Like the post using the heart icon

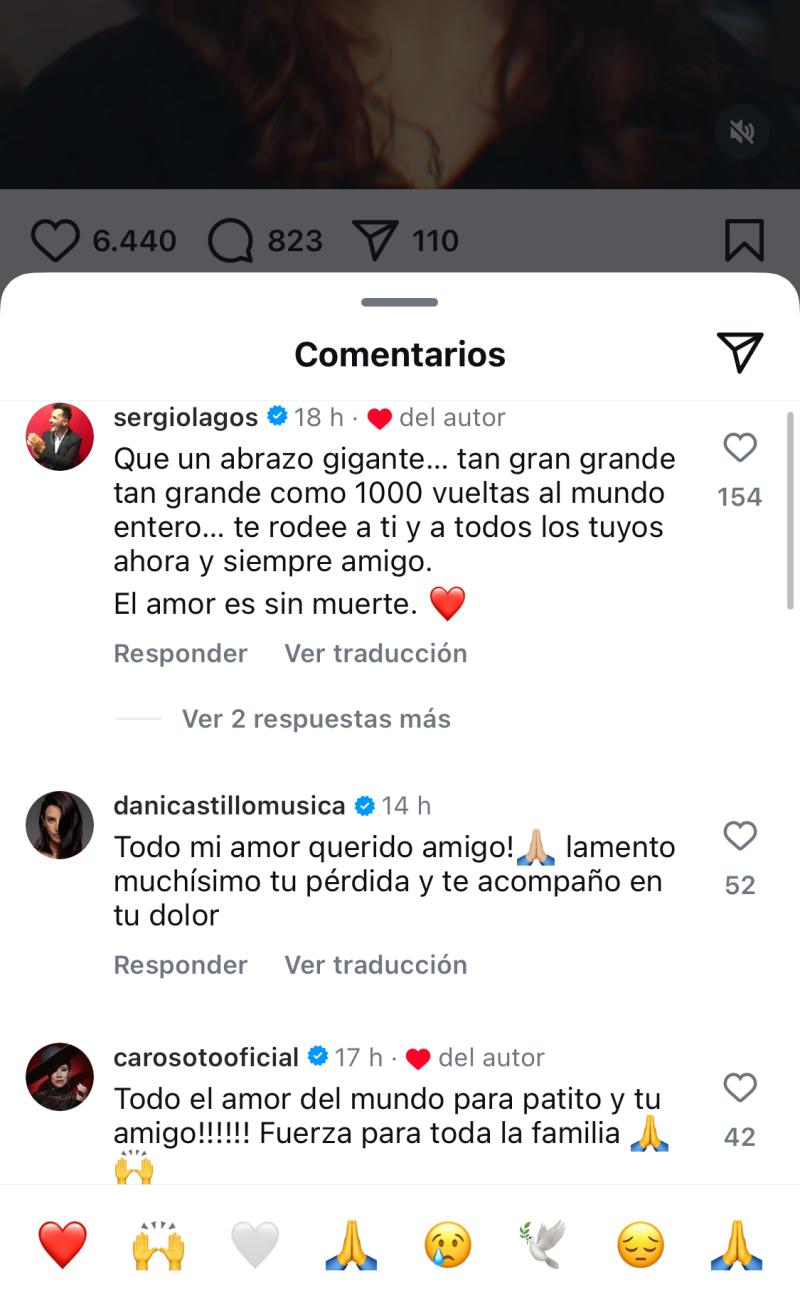(57, 239)
